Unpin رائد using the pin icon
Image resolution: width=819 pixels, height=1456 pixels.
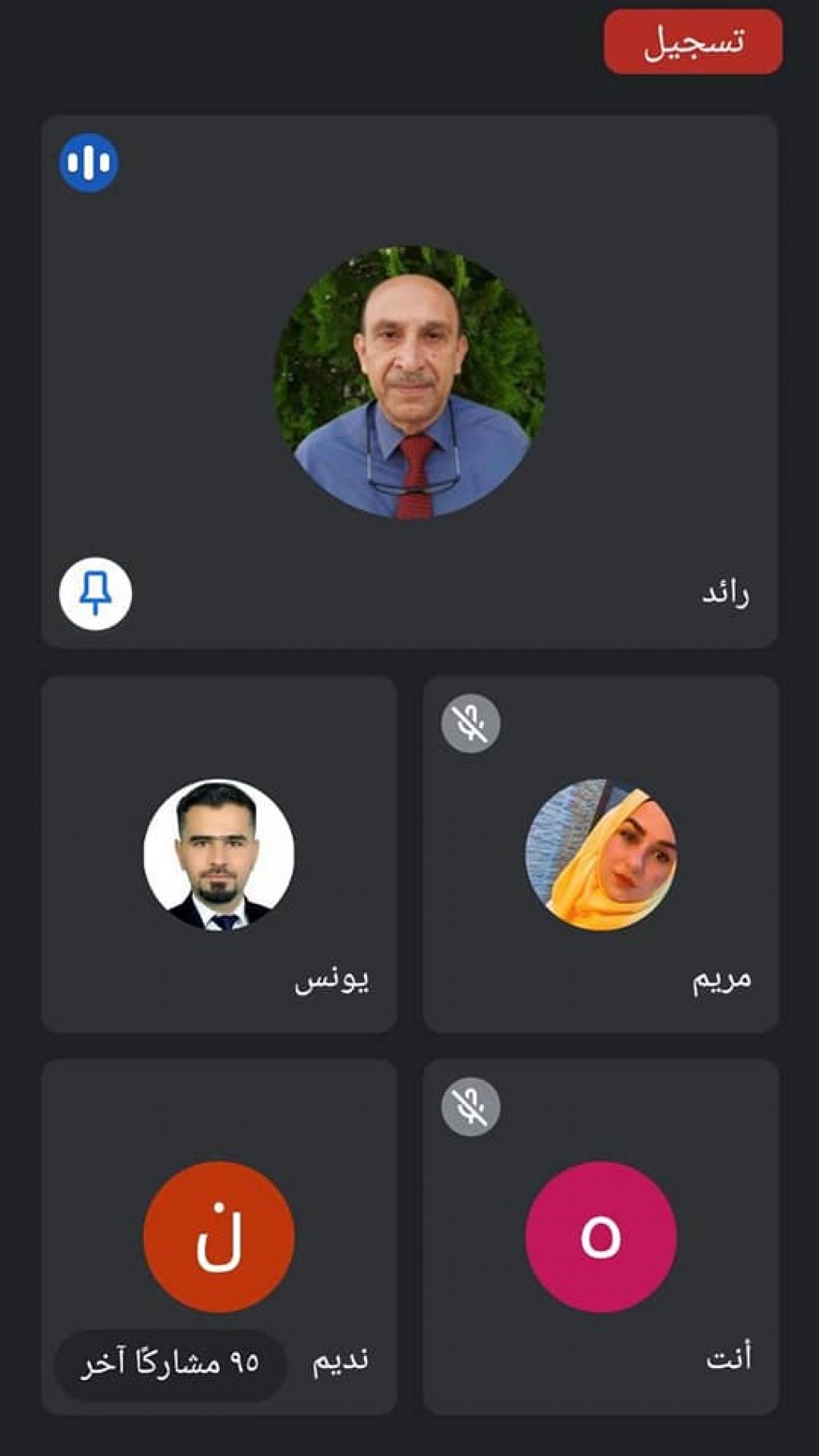tap(95, 594)
